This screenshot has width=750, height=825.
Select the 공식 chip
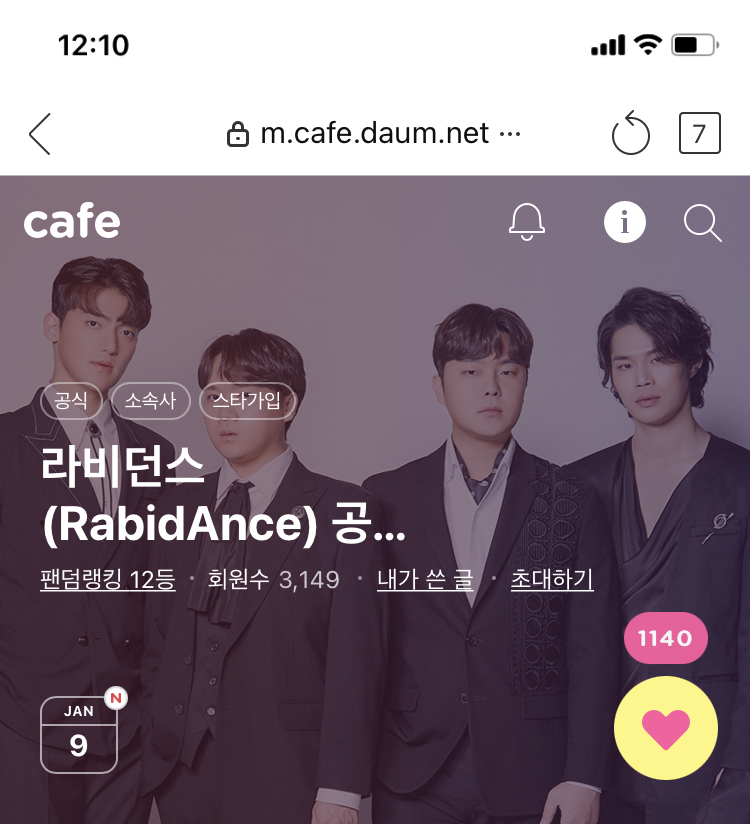[x=71, y=402]
